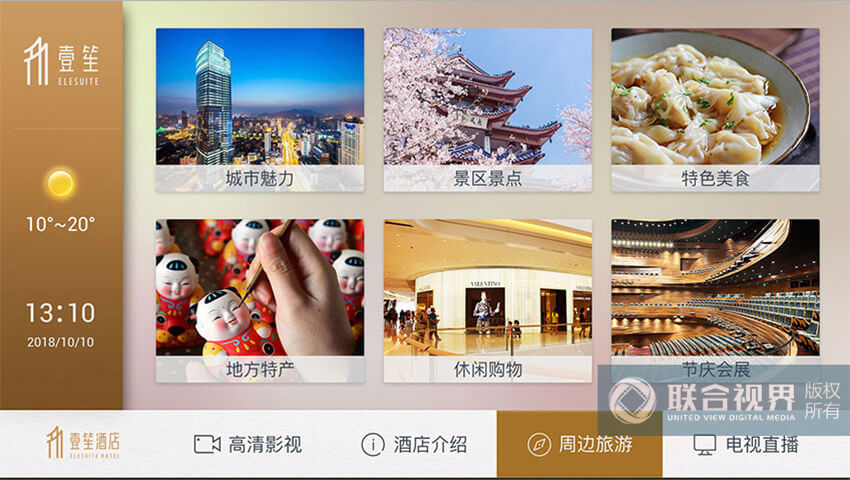
Task: Open the 景区景点 tile
Action: tap(487, 110)
